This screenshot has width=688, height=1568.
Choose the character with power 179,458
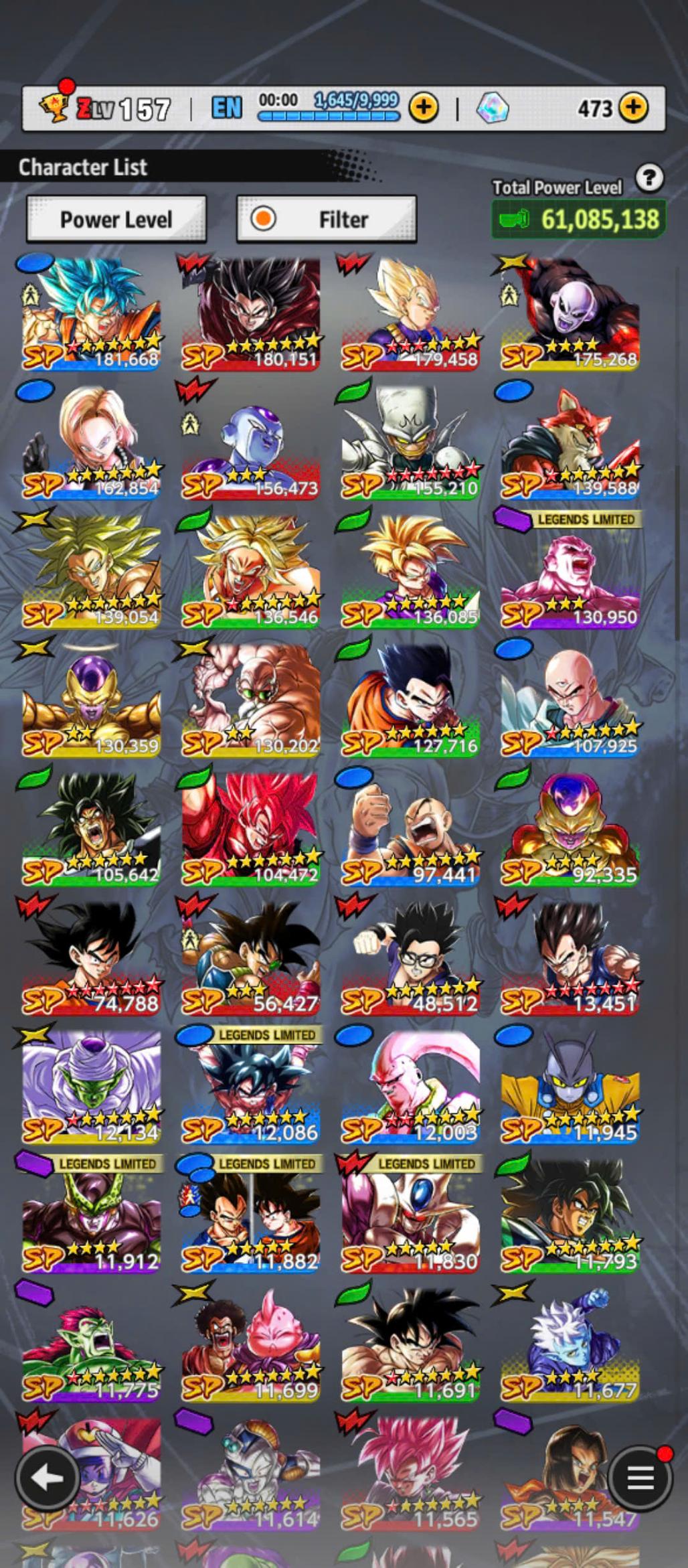(x=410, y=313)
